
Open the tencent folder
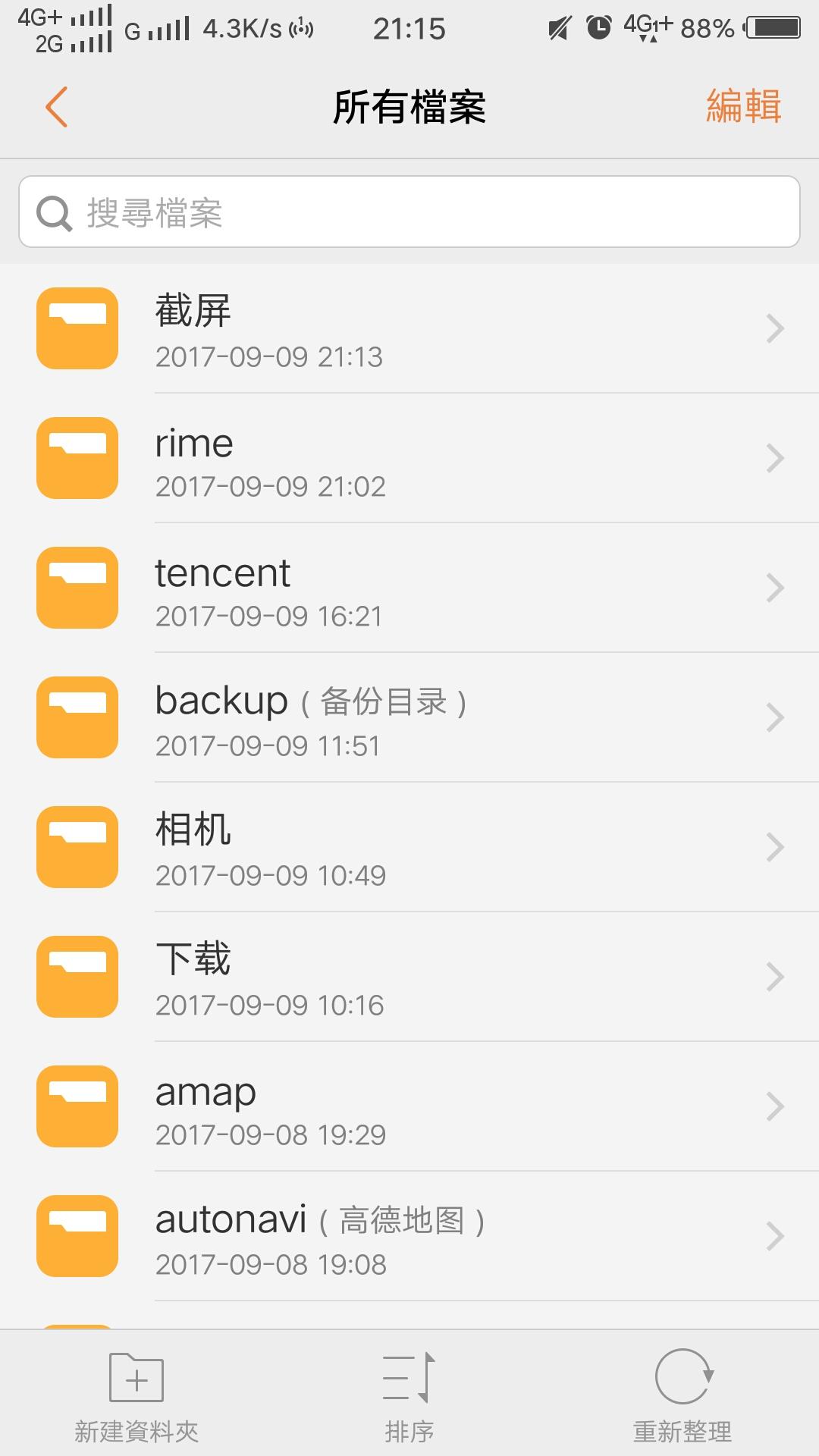click(409, 588)
